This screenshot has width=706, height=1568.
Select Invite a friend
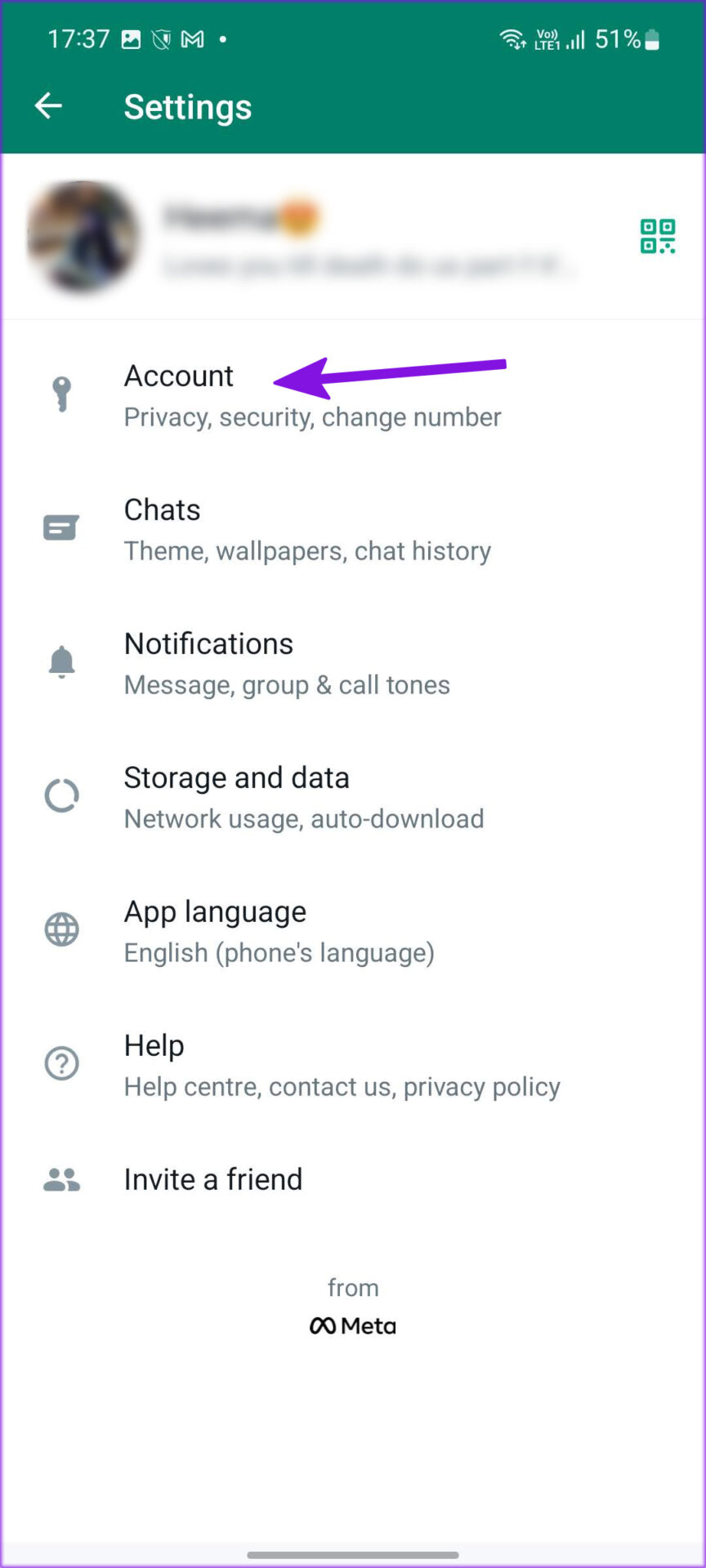(353, 1179)
